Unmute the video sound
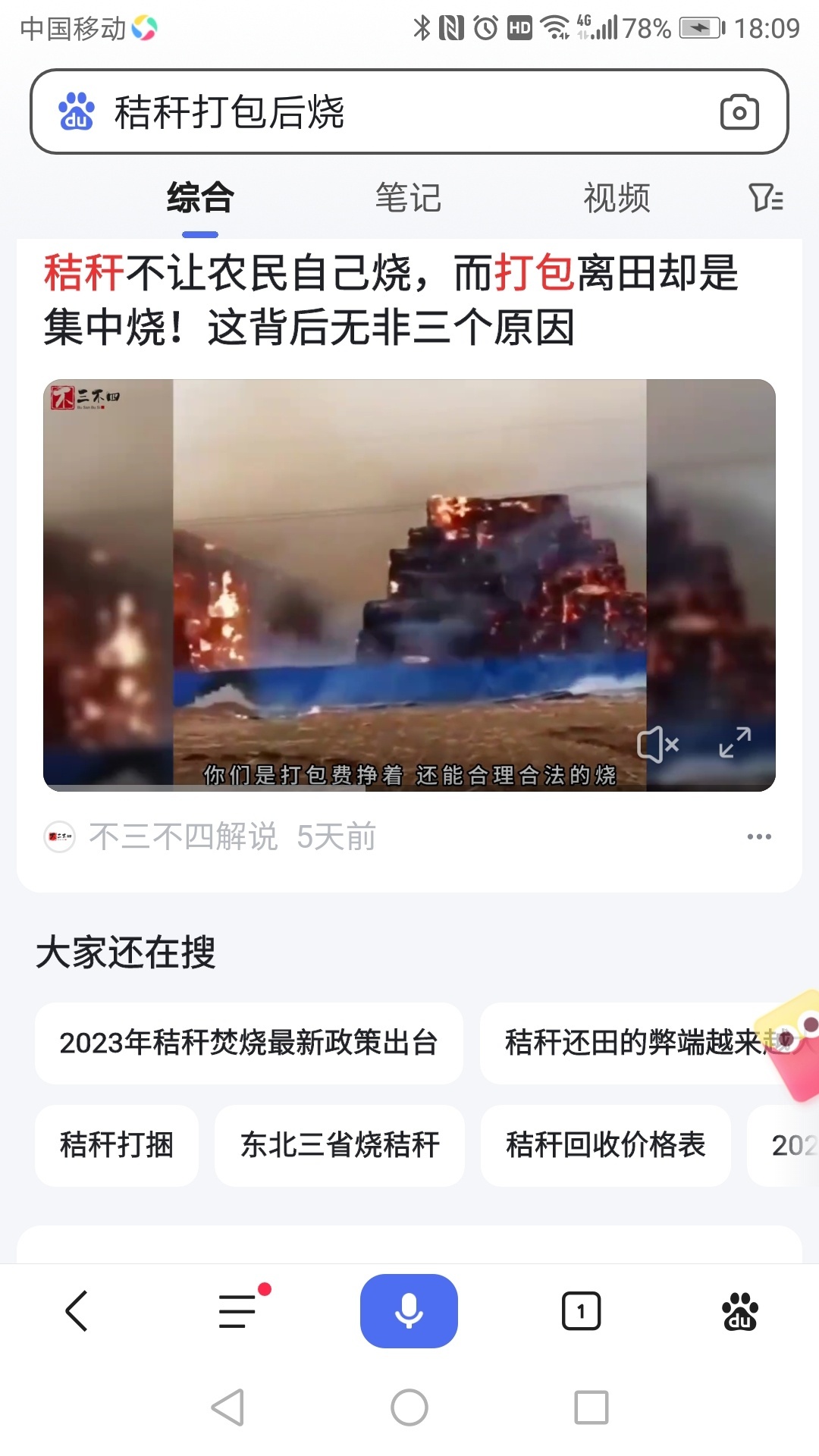Image resolution: width=819 pixels, height=1456 pixels. click(657, 745)
